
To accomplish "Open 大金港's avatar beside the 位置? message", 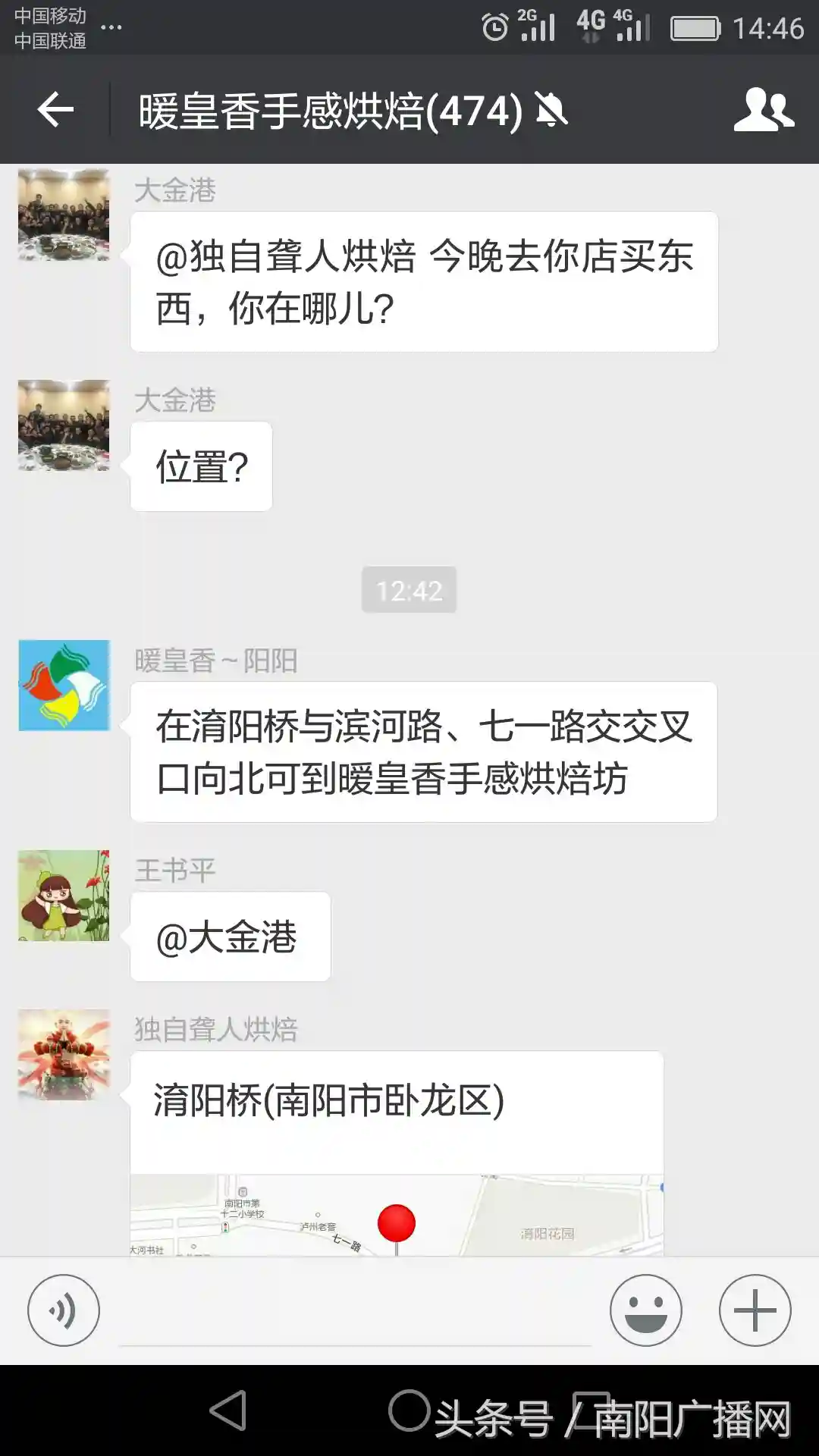I will (x=64, y=425).
